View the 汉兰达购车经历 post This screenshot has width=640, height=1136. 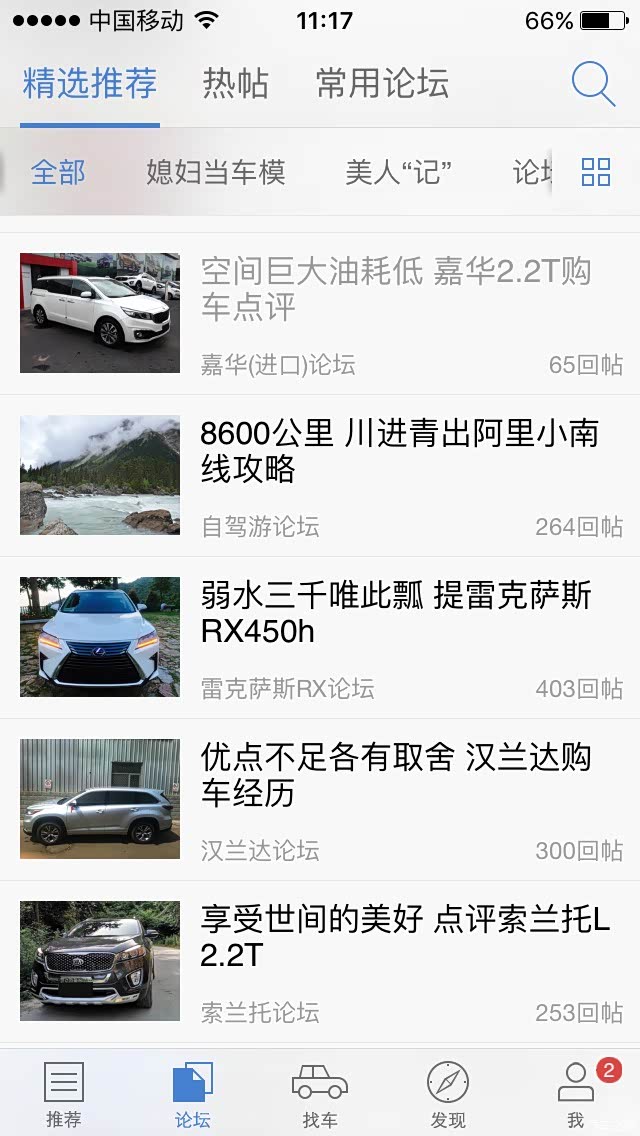396,775
